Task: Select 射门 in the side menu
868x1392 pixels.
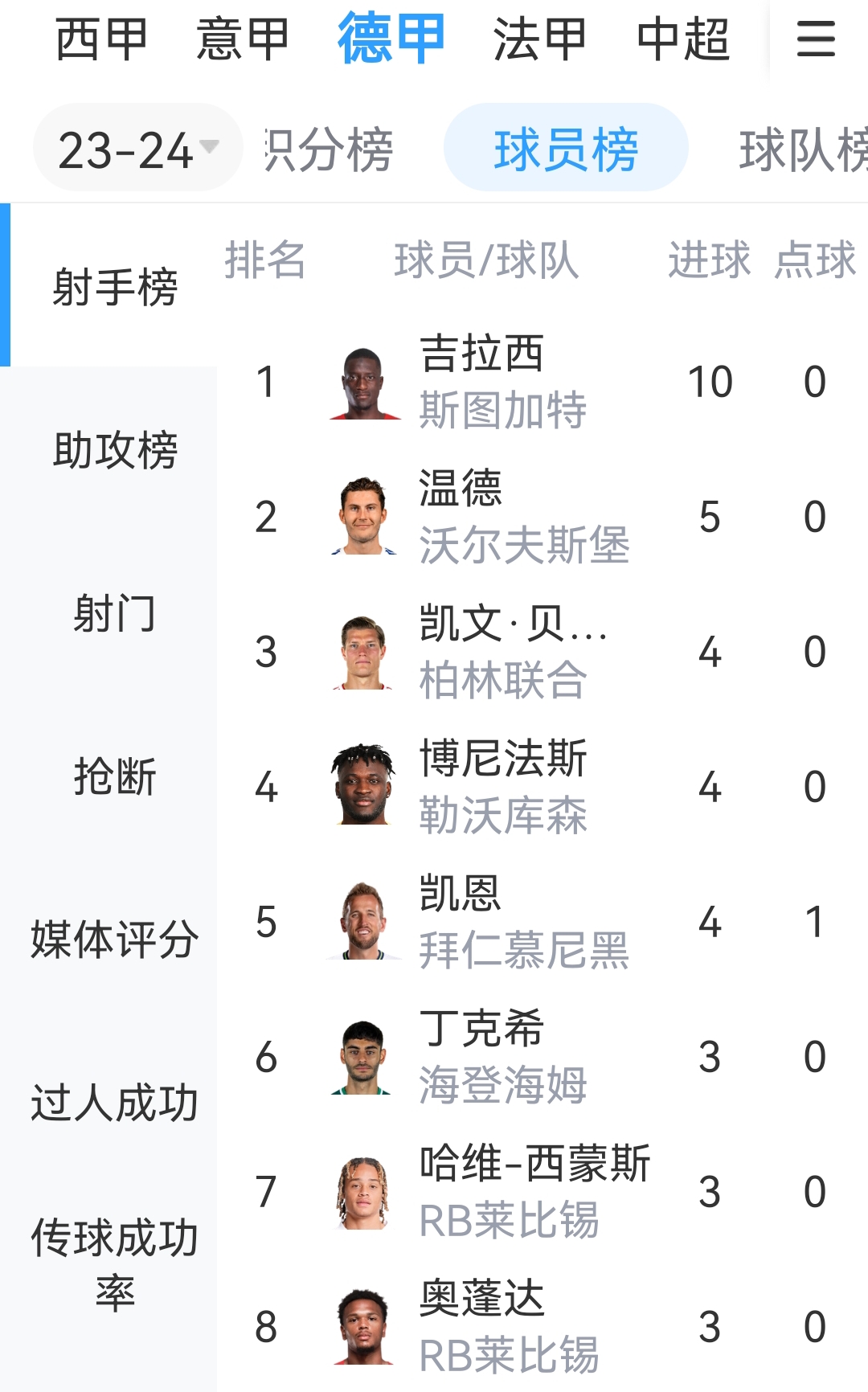Action: [114, 614]
